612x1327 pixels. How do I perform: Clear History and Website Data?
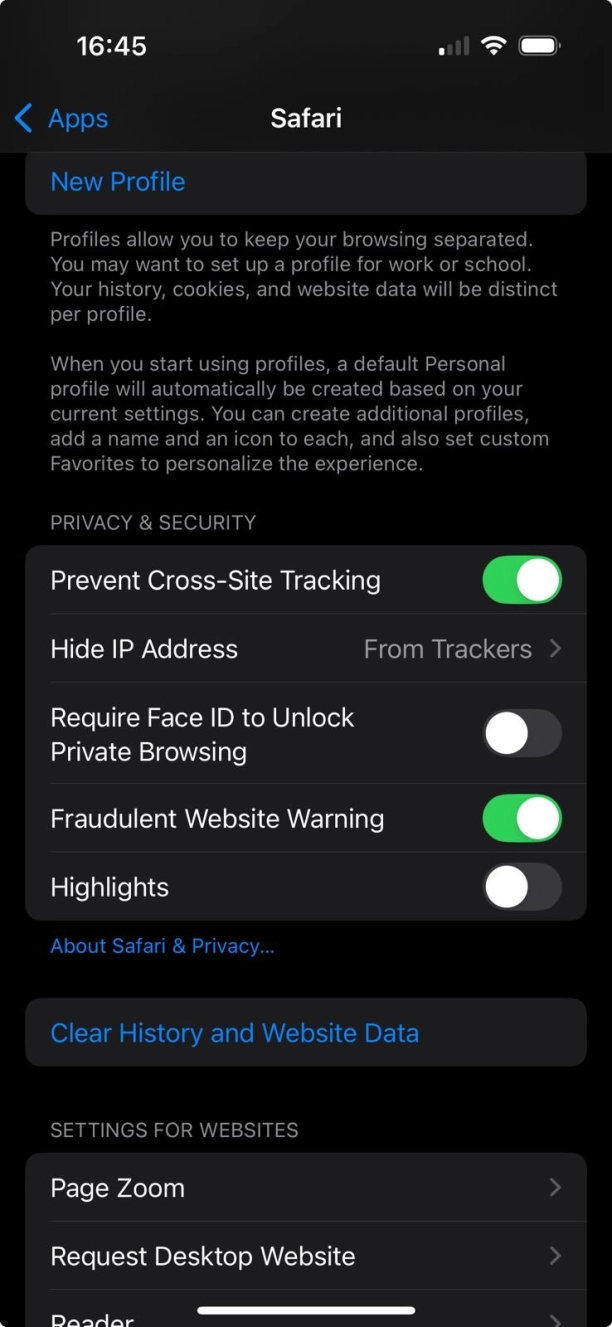coord(235,1033)
